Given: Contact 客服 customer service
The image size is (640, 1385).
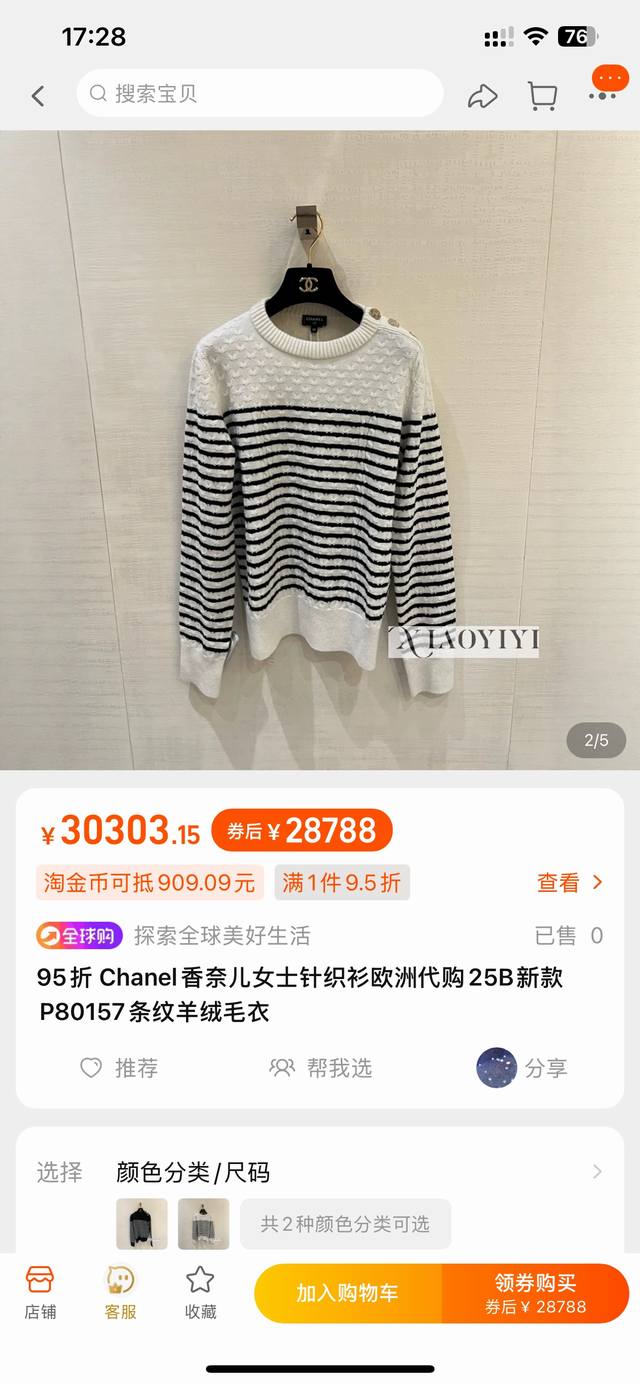Looking at the screenshot, I should click(120, 1292).
